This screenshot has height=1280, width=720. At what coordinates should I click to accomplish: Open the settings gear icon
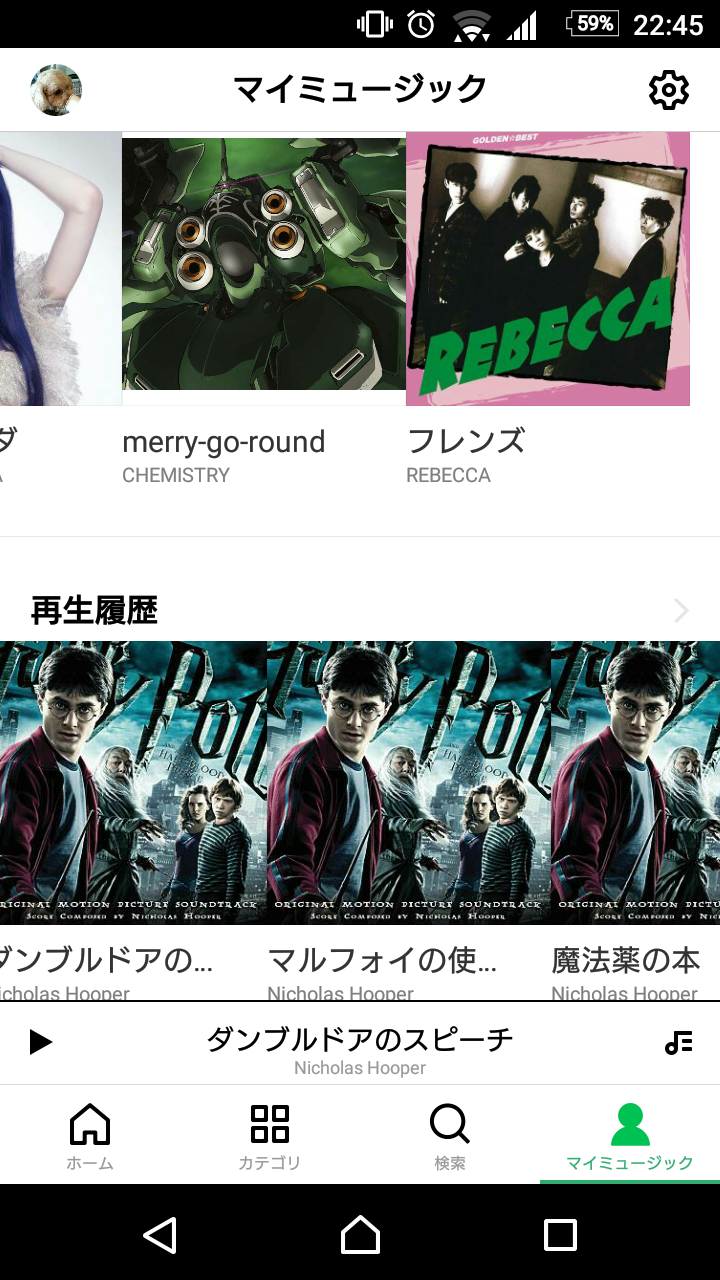coord(669,90)
